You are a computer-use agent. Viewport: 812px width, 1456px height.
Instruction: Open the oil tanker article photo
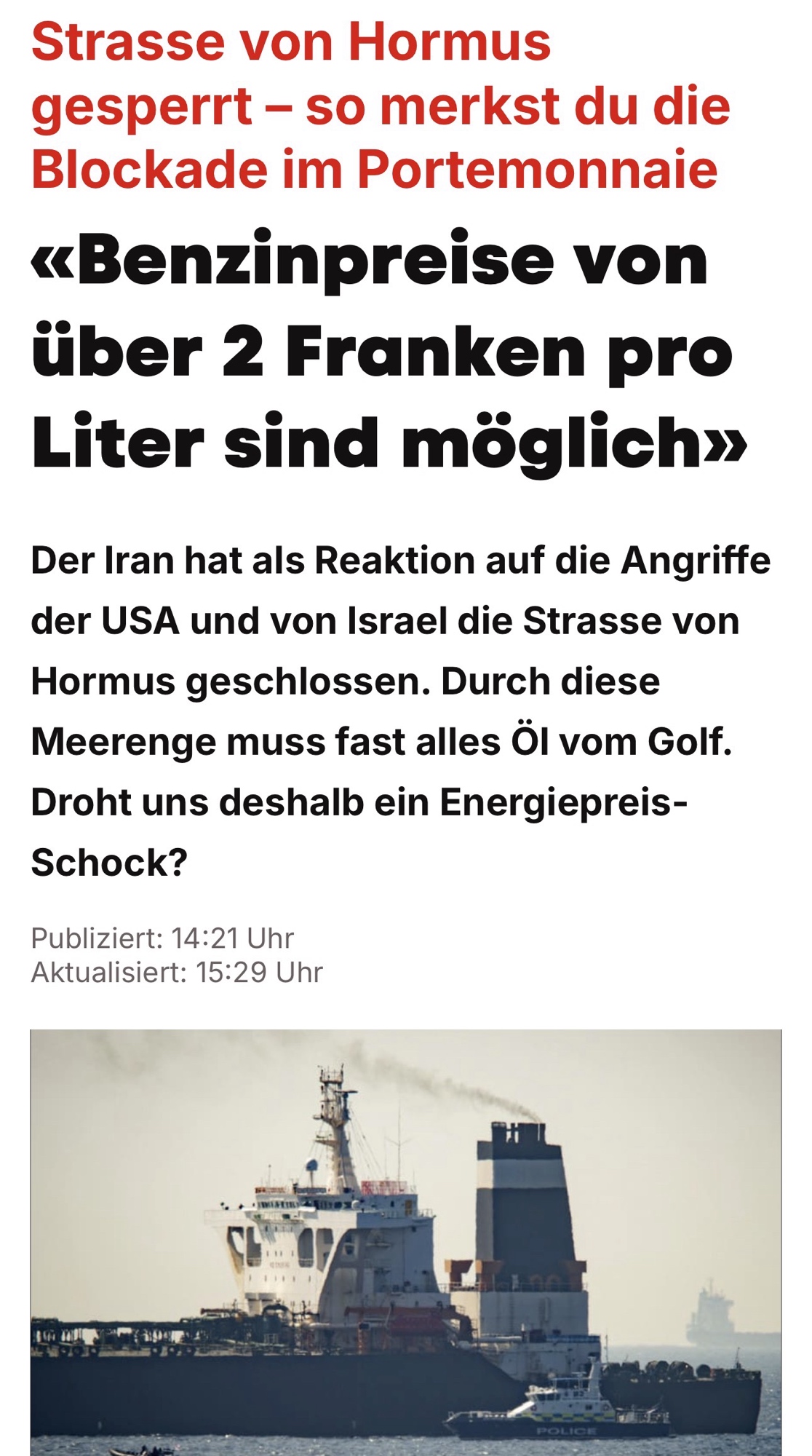point(406,1241)
